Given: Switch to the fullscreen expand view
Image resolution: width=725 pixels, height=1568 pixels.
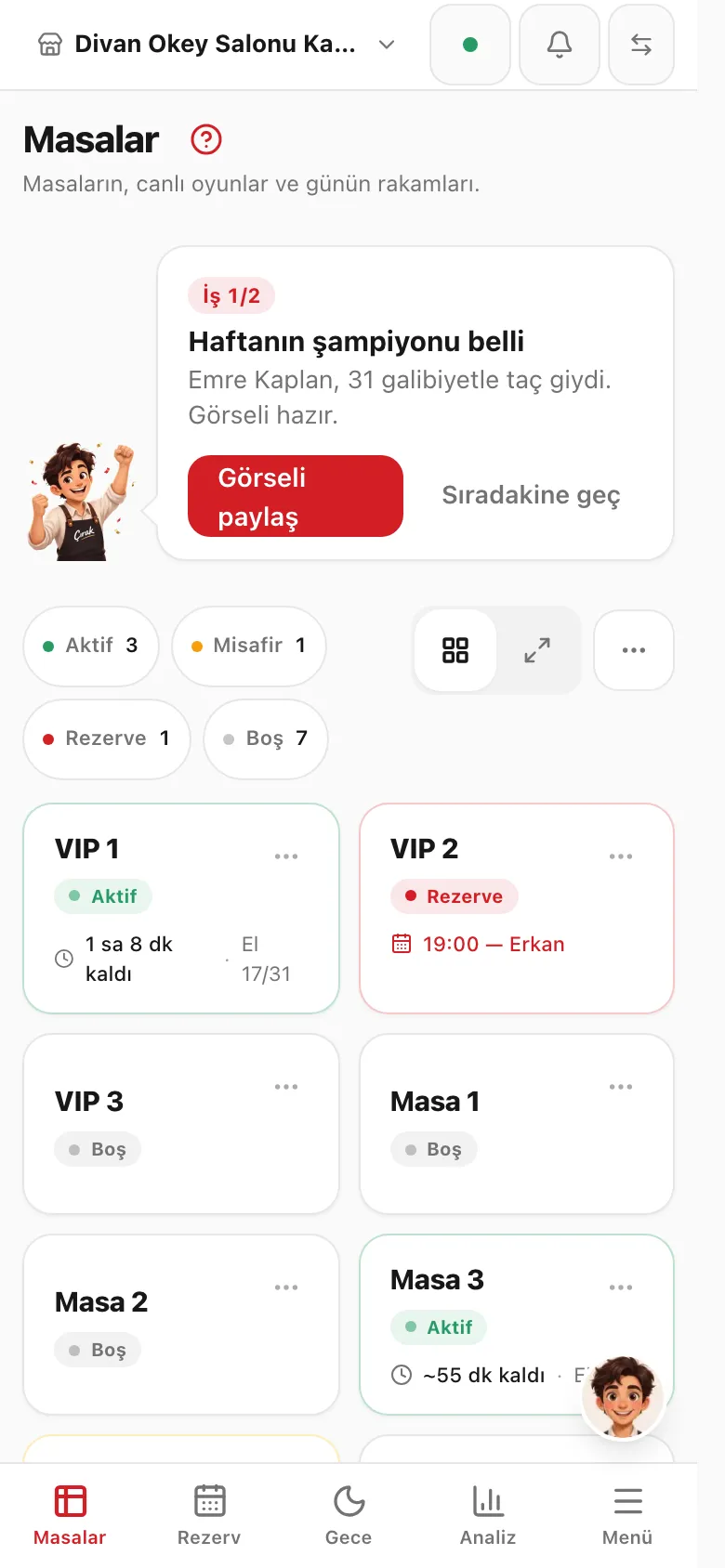Looking at the screenshot, I should pos(537,650).
